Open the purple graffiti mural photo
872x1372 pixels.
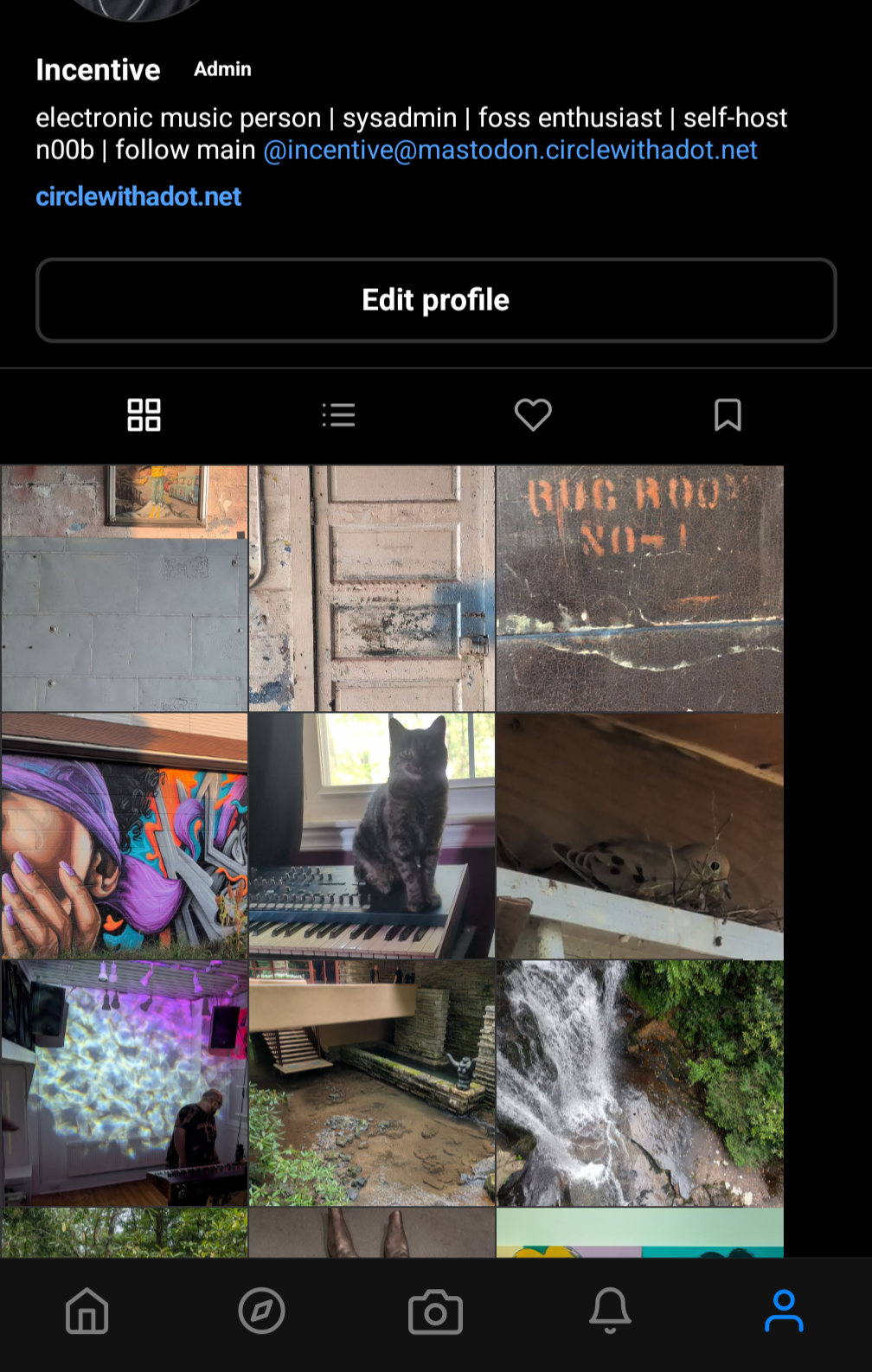[x=125, y=836]
